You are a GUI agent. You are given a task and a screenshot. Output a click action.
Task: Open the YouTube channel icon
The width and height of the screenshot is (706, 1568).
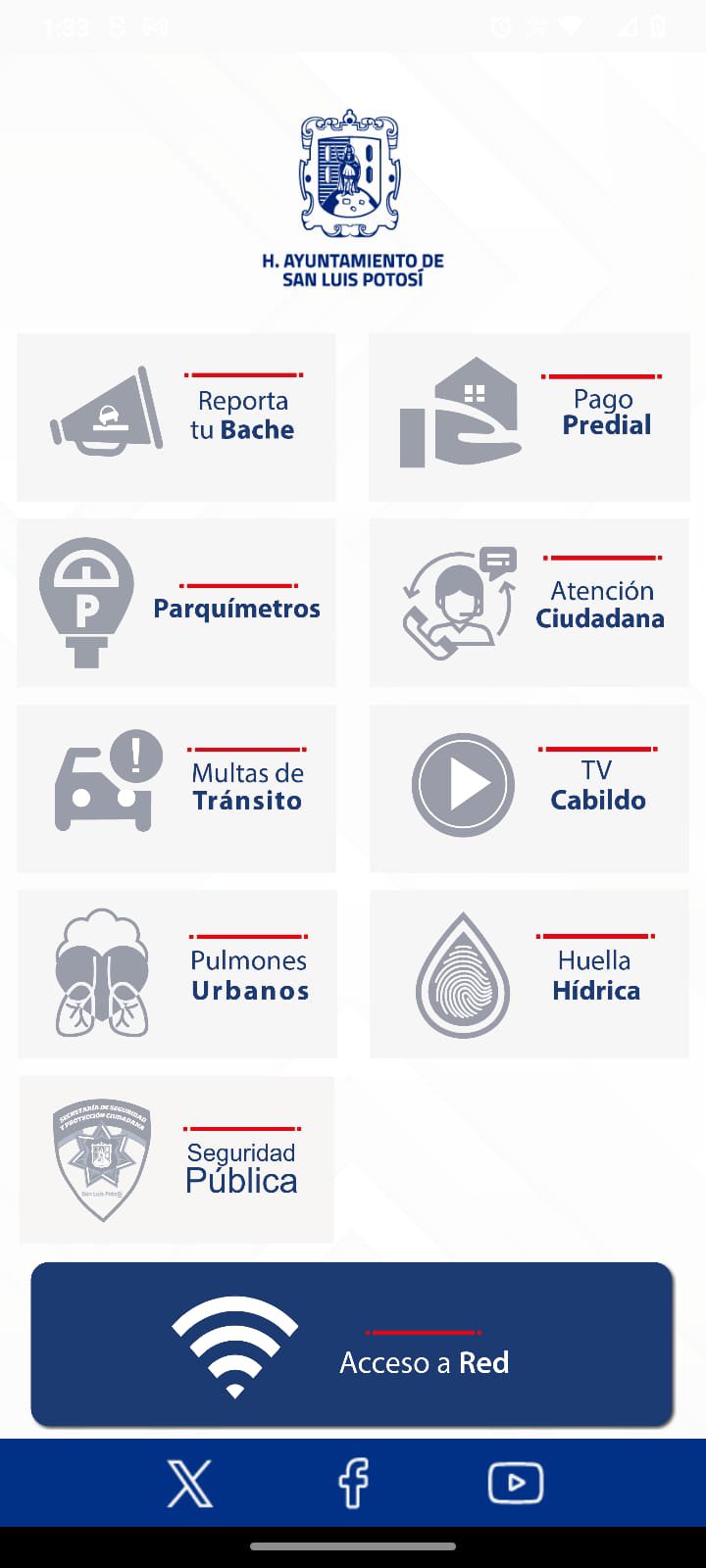516,1483
